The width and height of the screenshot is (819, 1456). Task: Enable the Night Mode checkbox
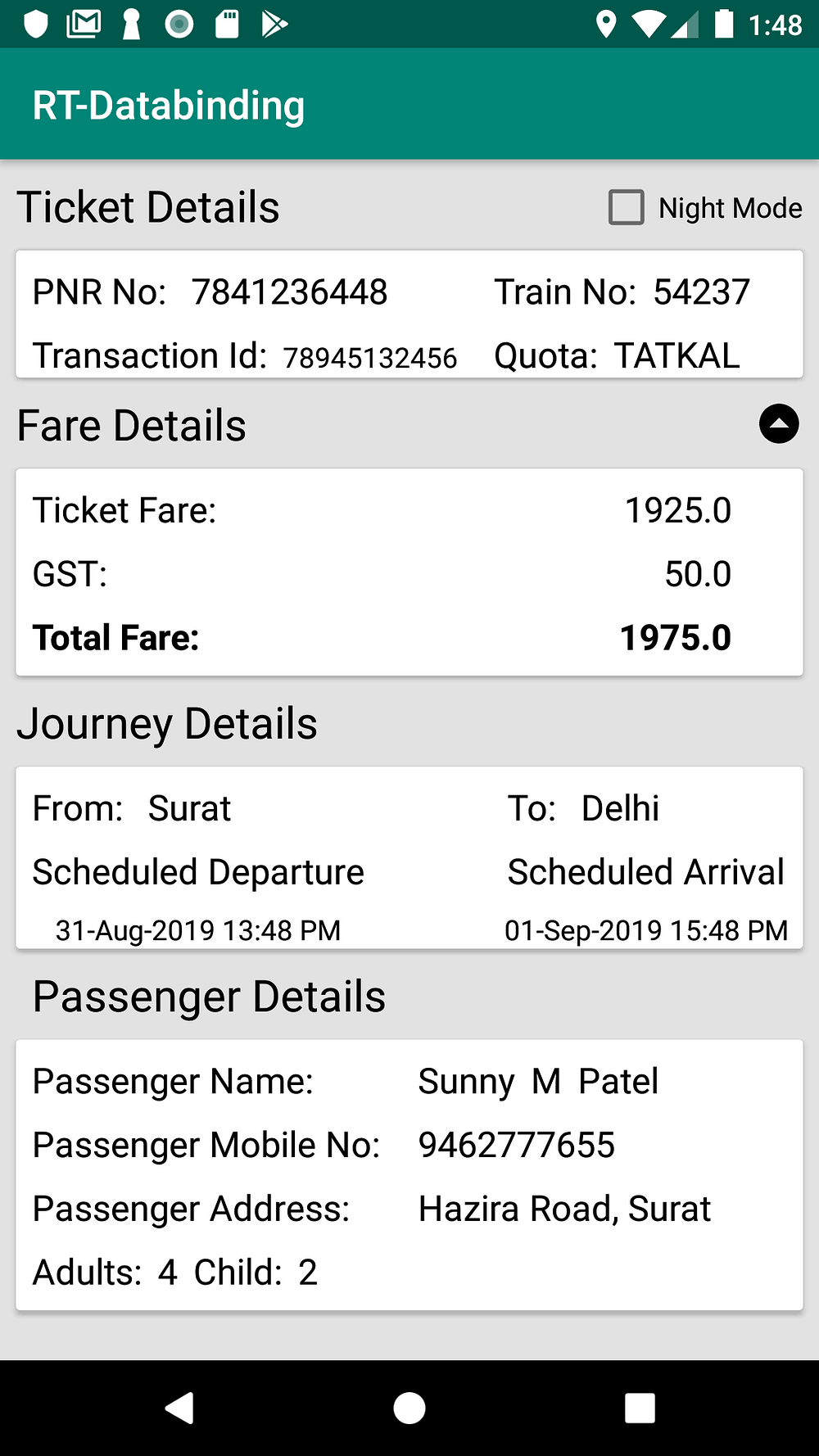pos(627,208)
